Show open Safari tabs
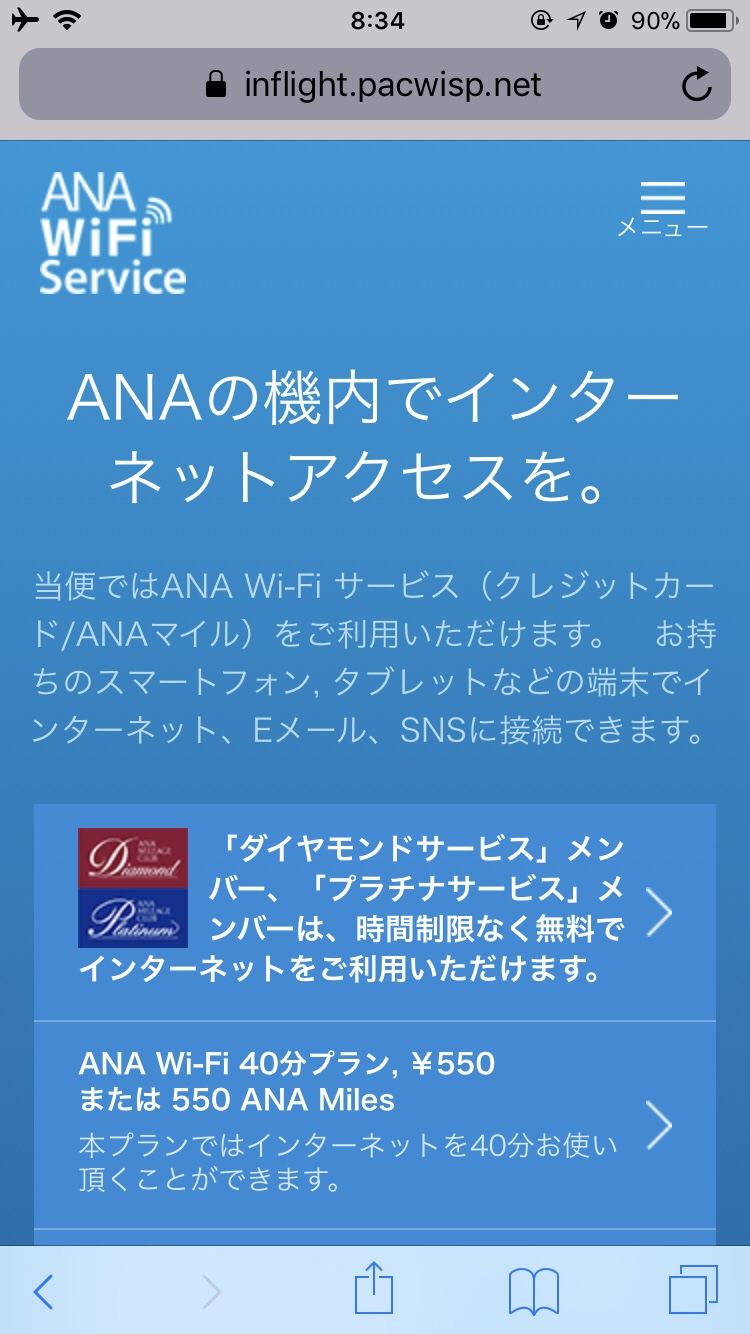 click(x=692, y=1291)
